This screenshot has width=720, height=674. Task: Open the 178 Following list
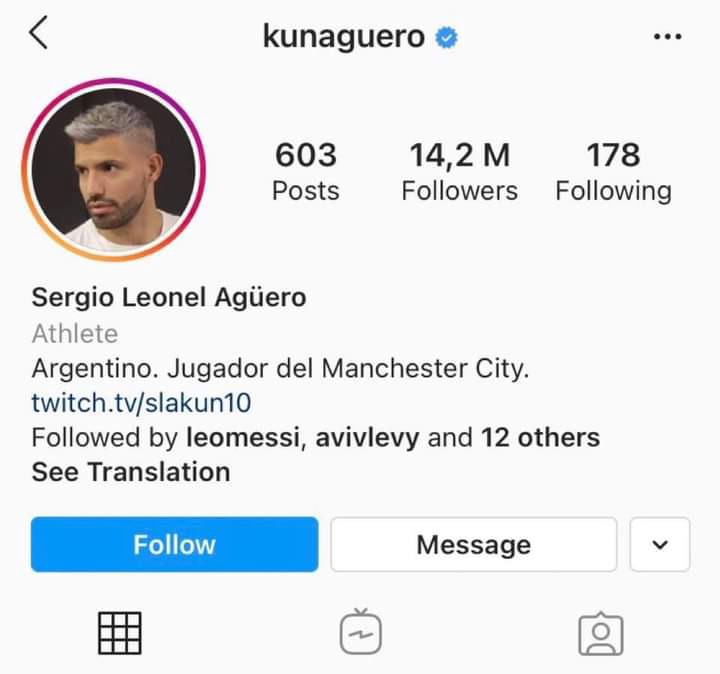(613, 172)
